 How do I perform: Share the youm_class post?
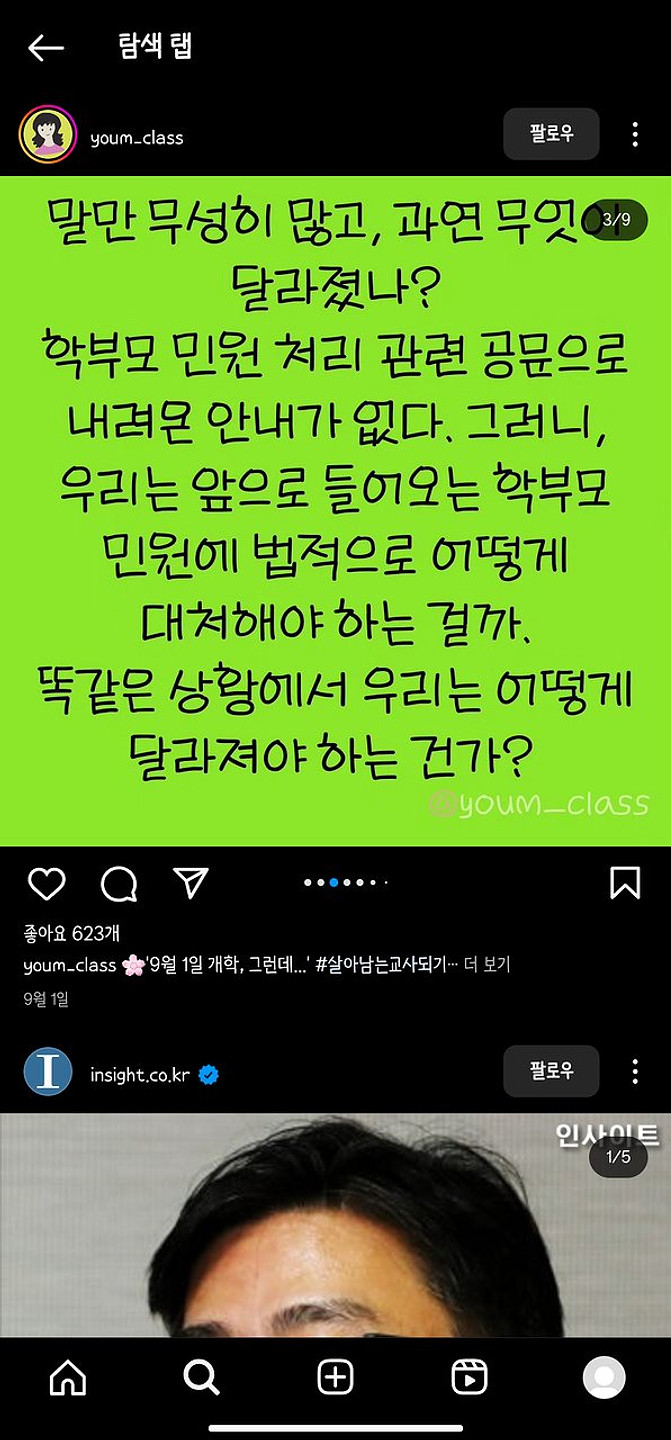(190, 882)
